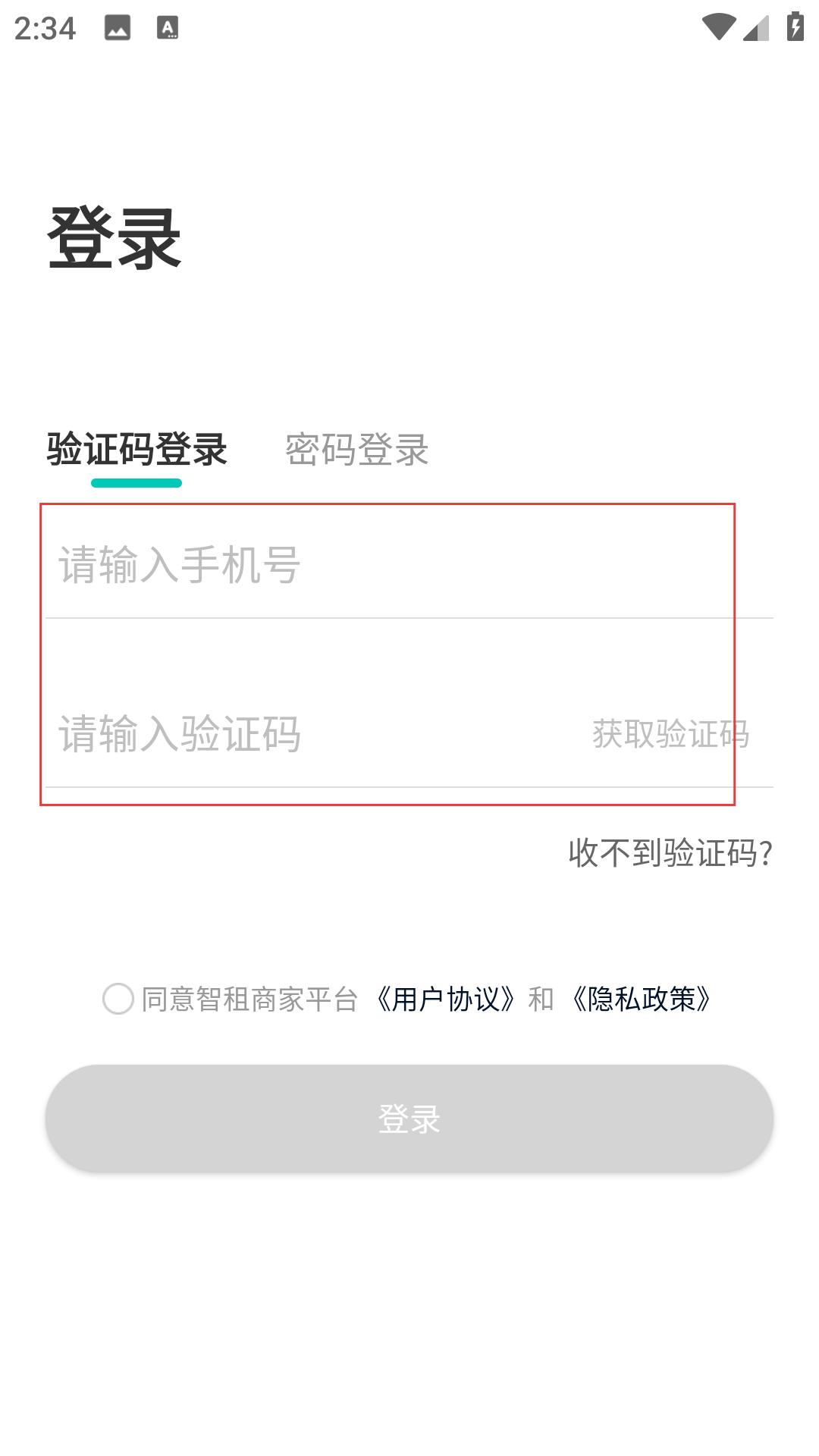Image resolution: width=819 pixels, height=1456 pixels.
Task: Request a code via 获取验证码
Action: [671, 734]
